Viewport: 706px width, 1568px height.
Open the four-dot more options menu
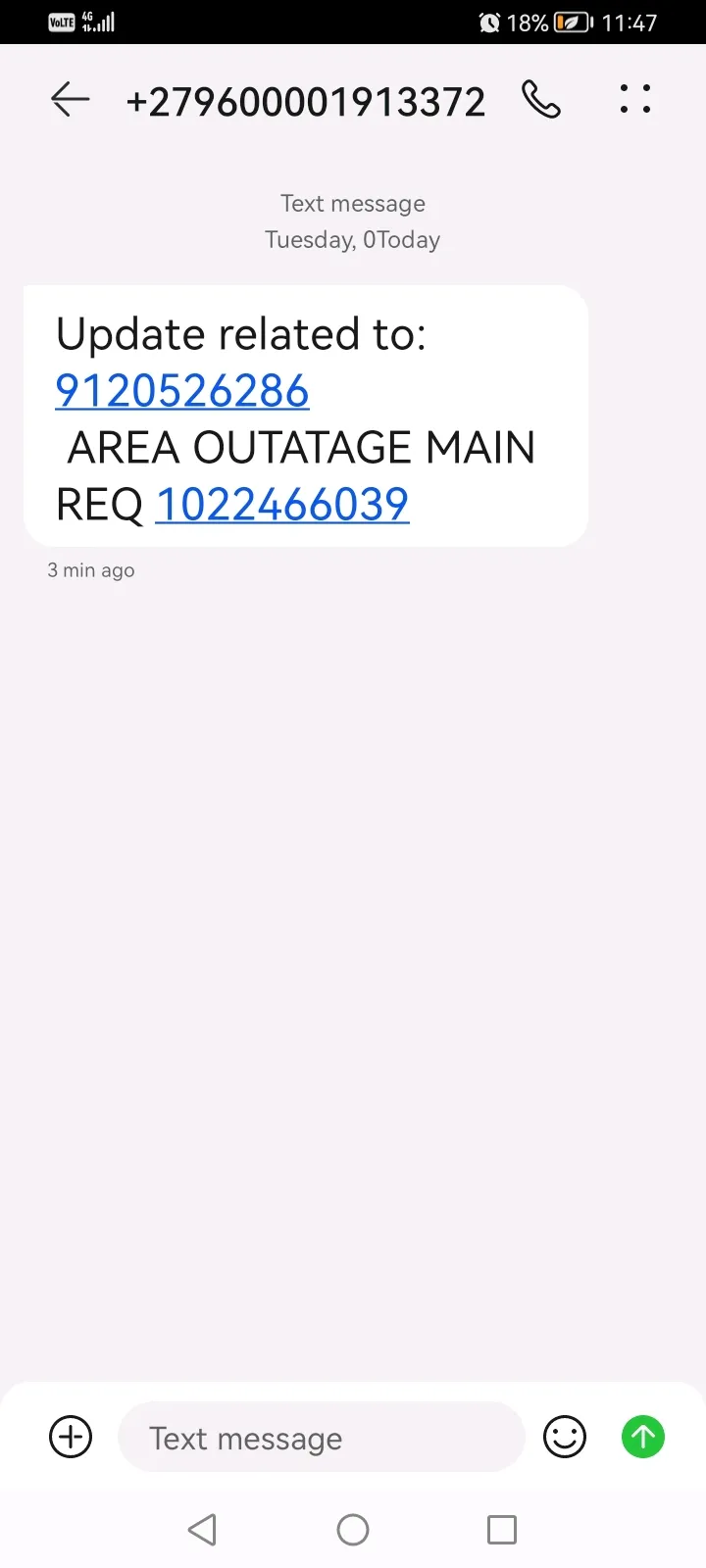tap(635, 99)
